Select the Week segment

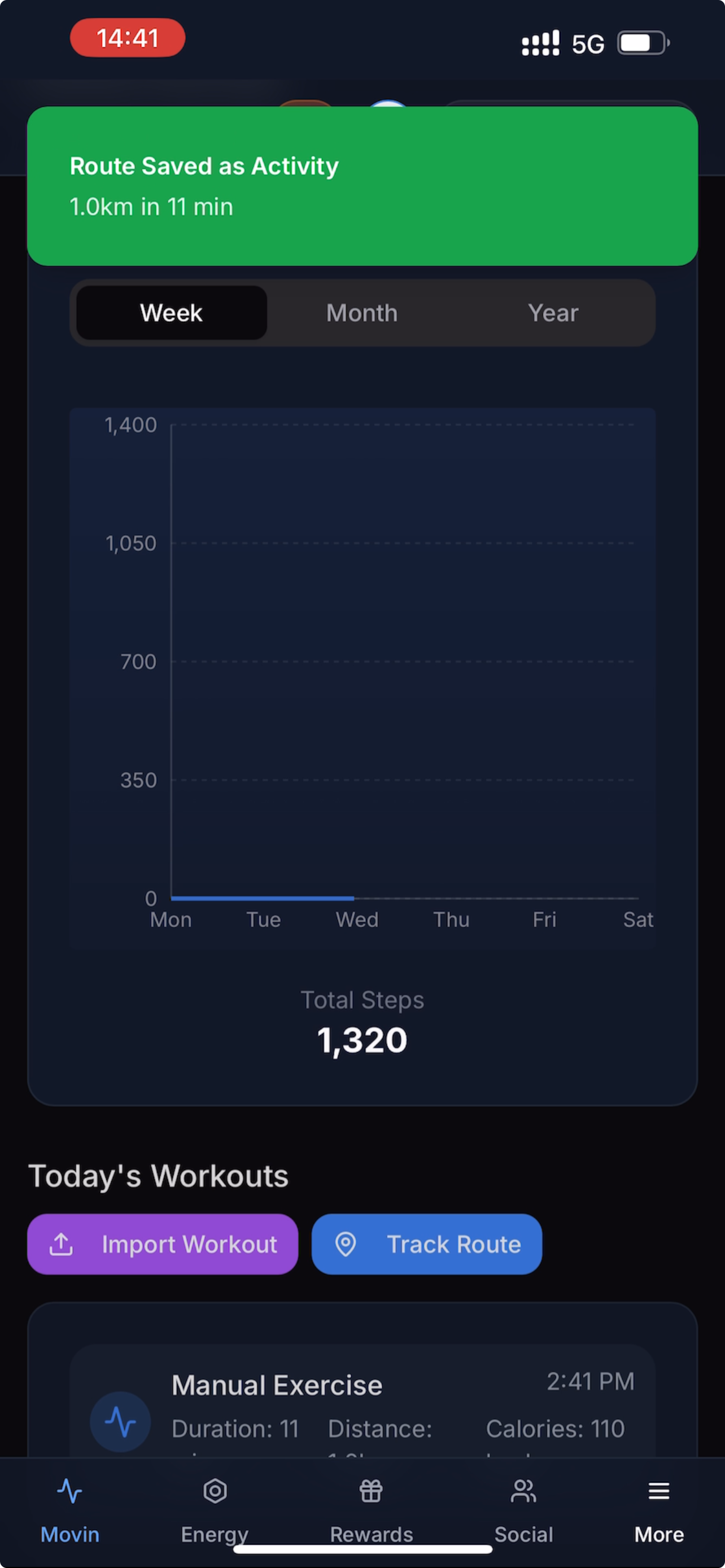pyautogui.click(x=172, y=313)
